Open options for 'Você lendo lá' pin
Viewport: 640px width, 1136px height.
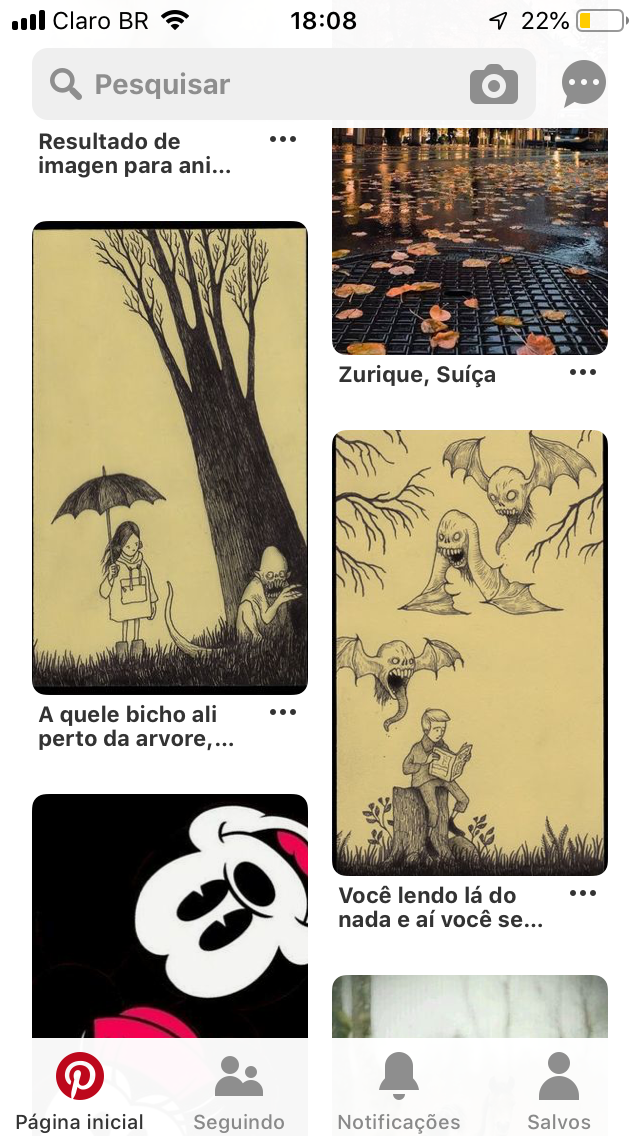tap(583, 893)
